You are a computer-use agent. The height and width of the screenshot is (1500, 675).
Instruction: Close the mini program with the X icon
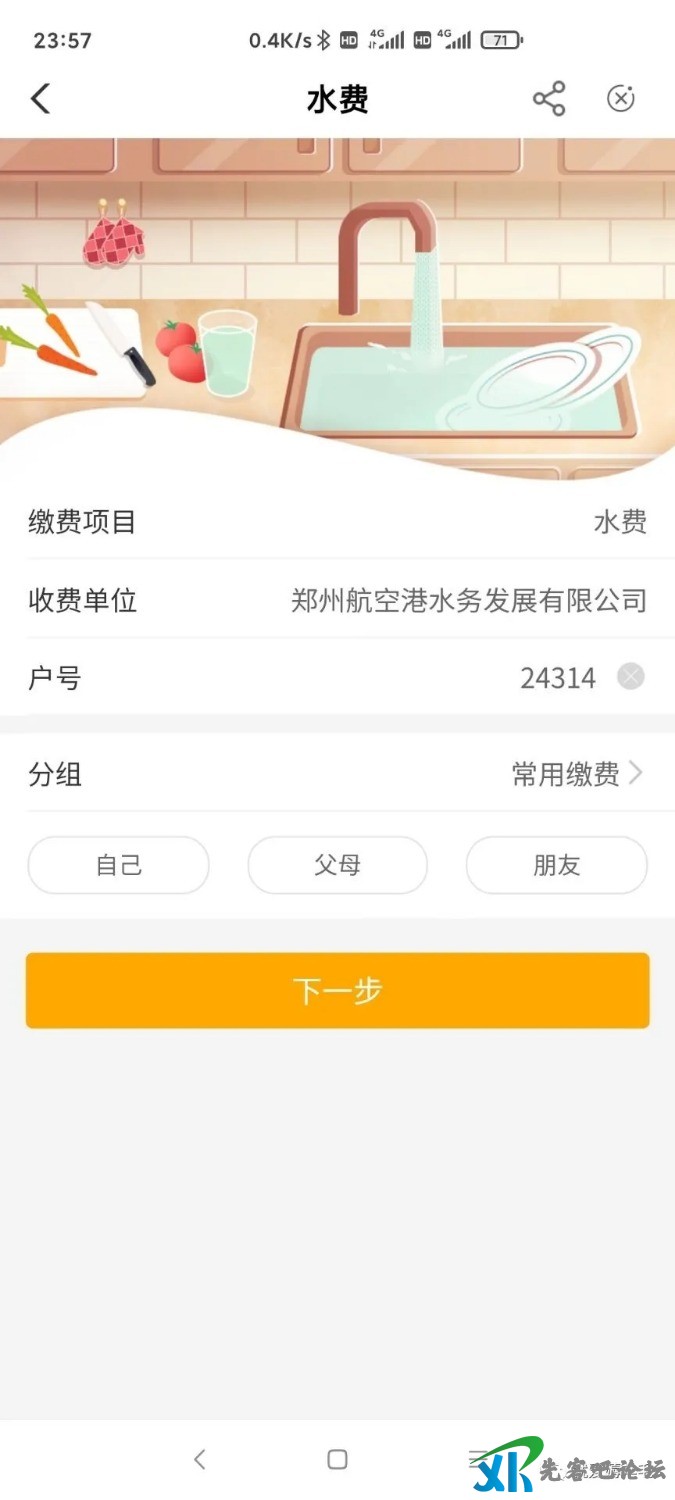point(621,99)
